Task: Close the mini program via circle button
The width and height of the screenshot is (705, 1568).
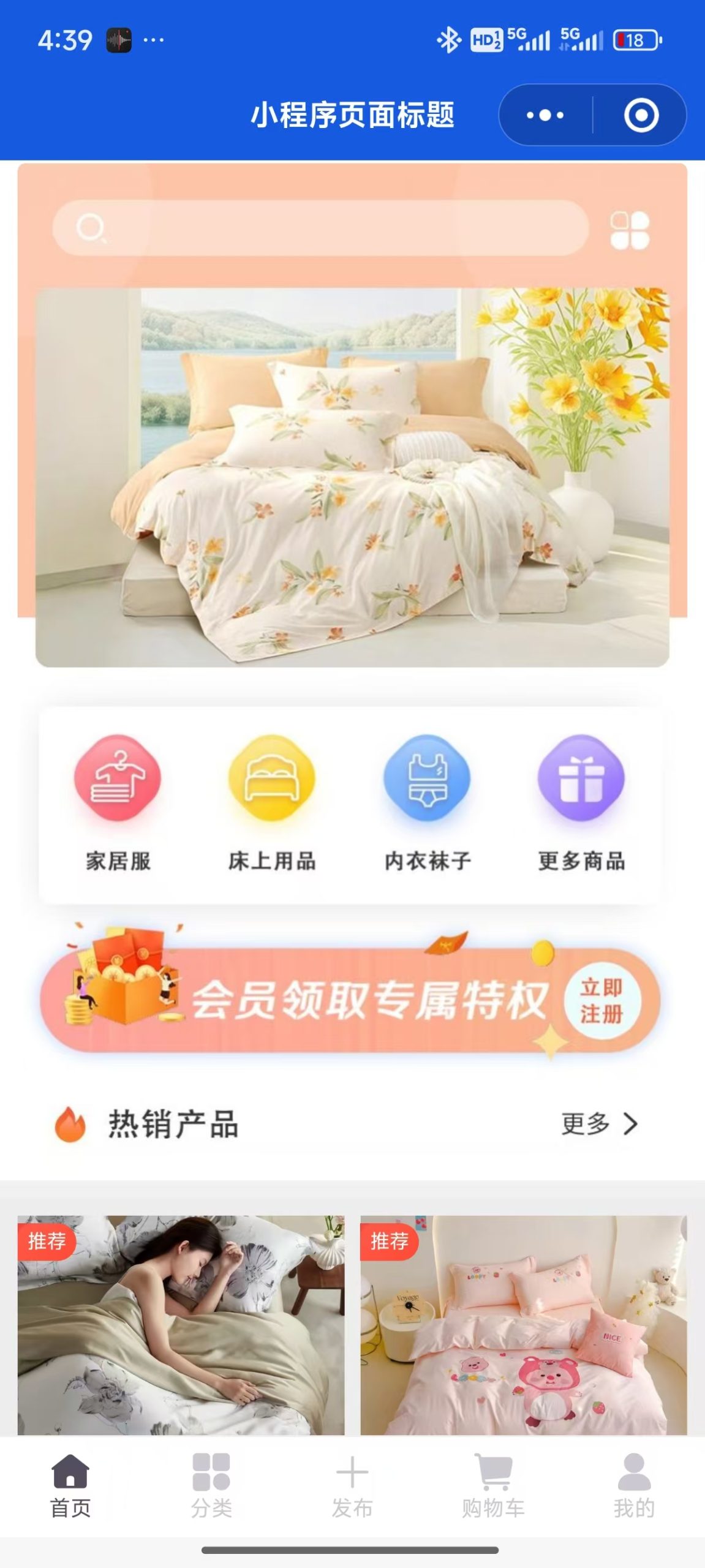Action: pyautogui.click(x=641, y=115)
